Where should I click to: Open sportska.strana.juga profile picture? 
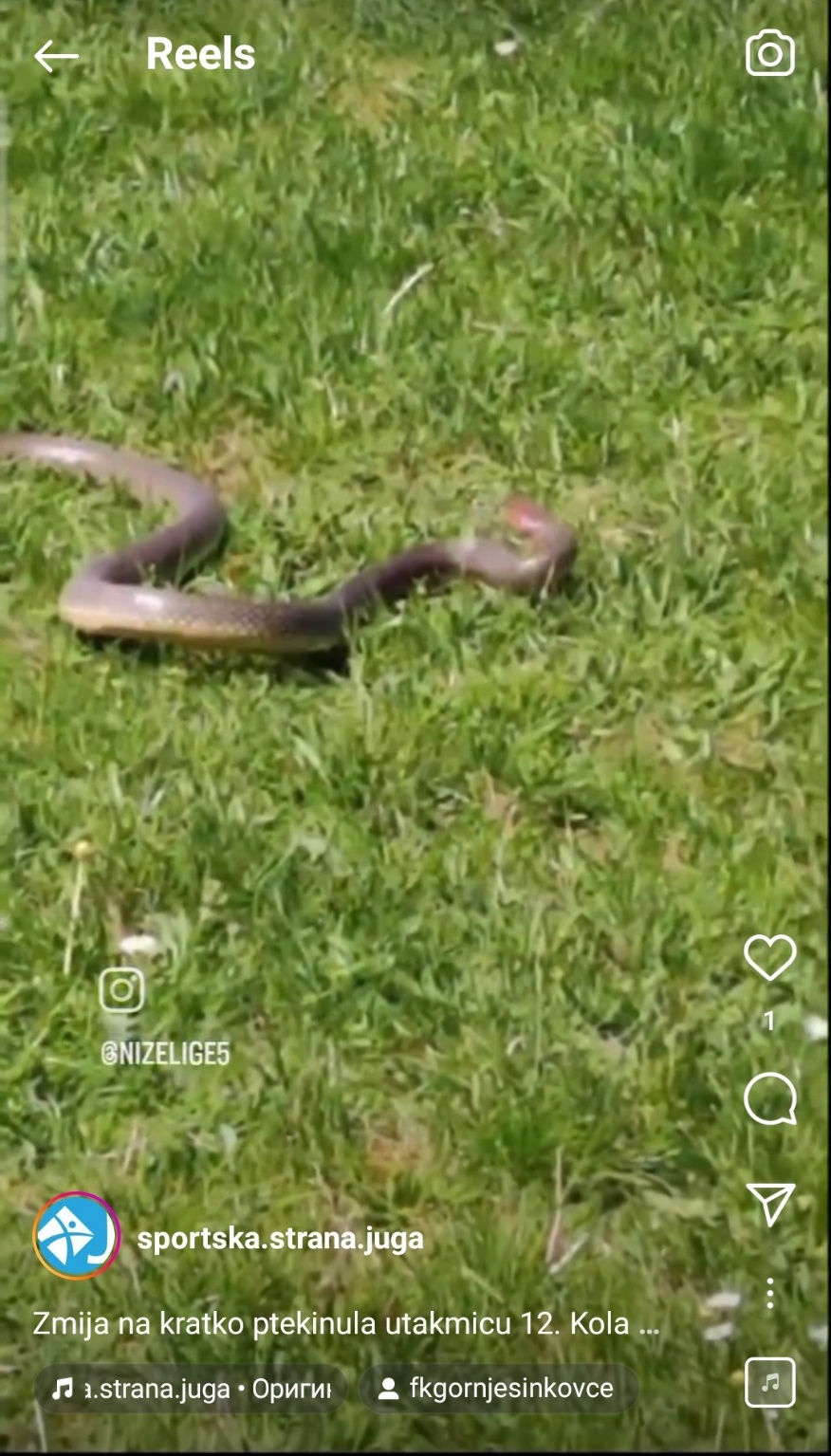(76, 1236)
